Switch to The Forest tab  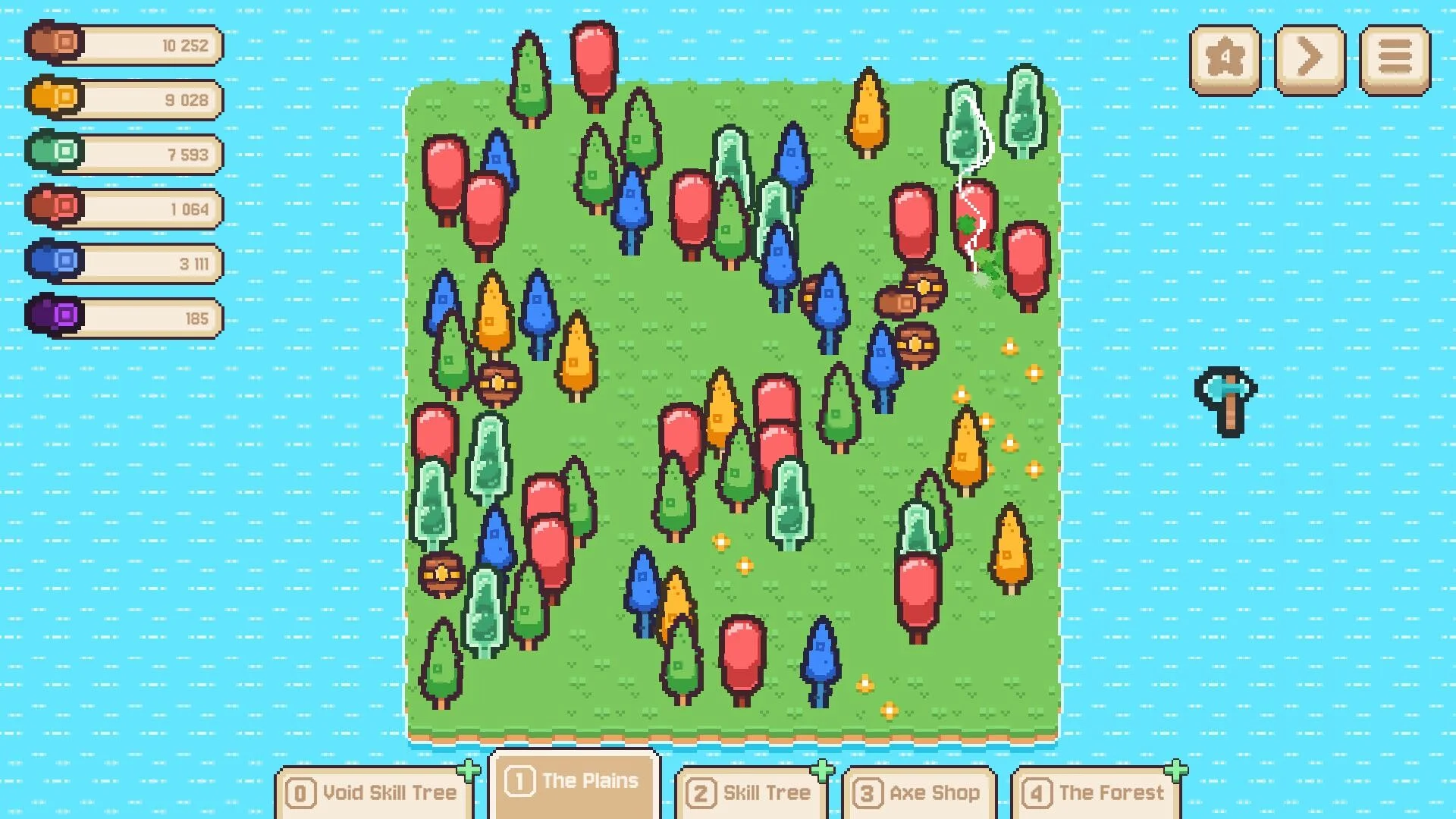coord(1094,793)
